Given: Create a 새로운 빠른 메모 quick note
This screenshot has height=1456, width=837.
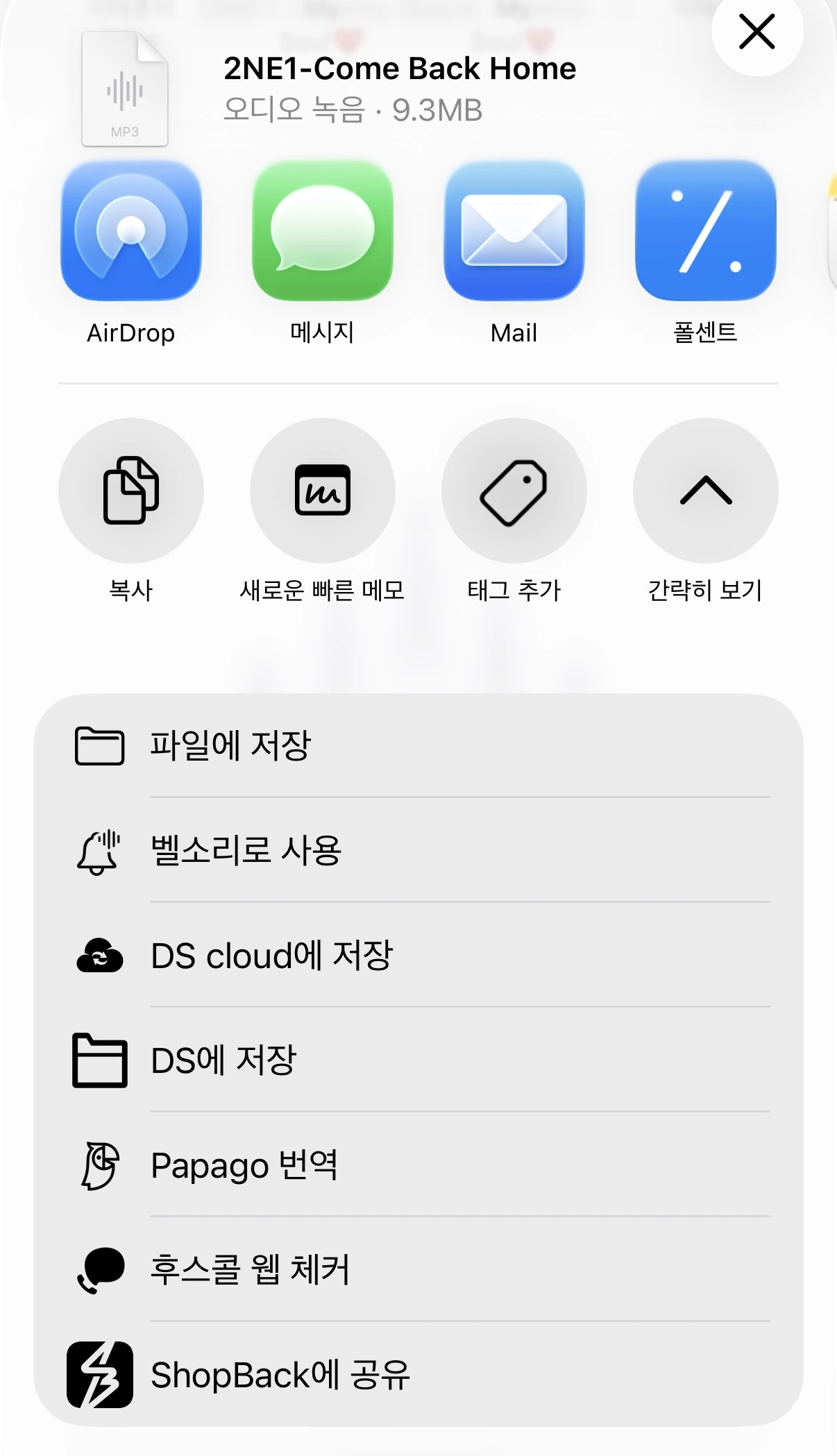Looking at the screenshot, I should click(321, 490).
